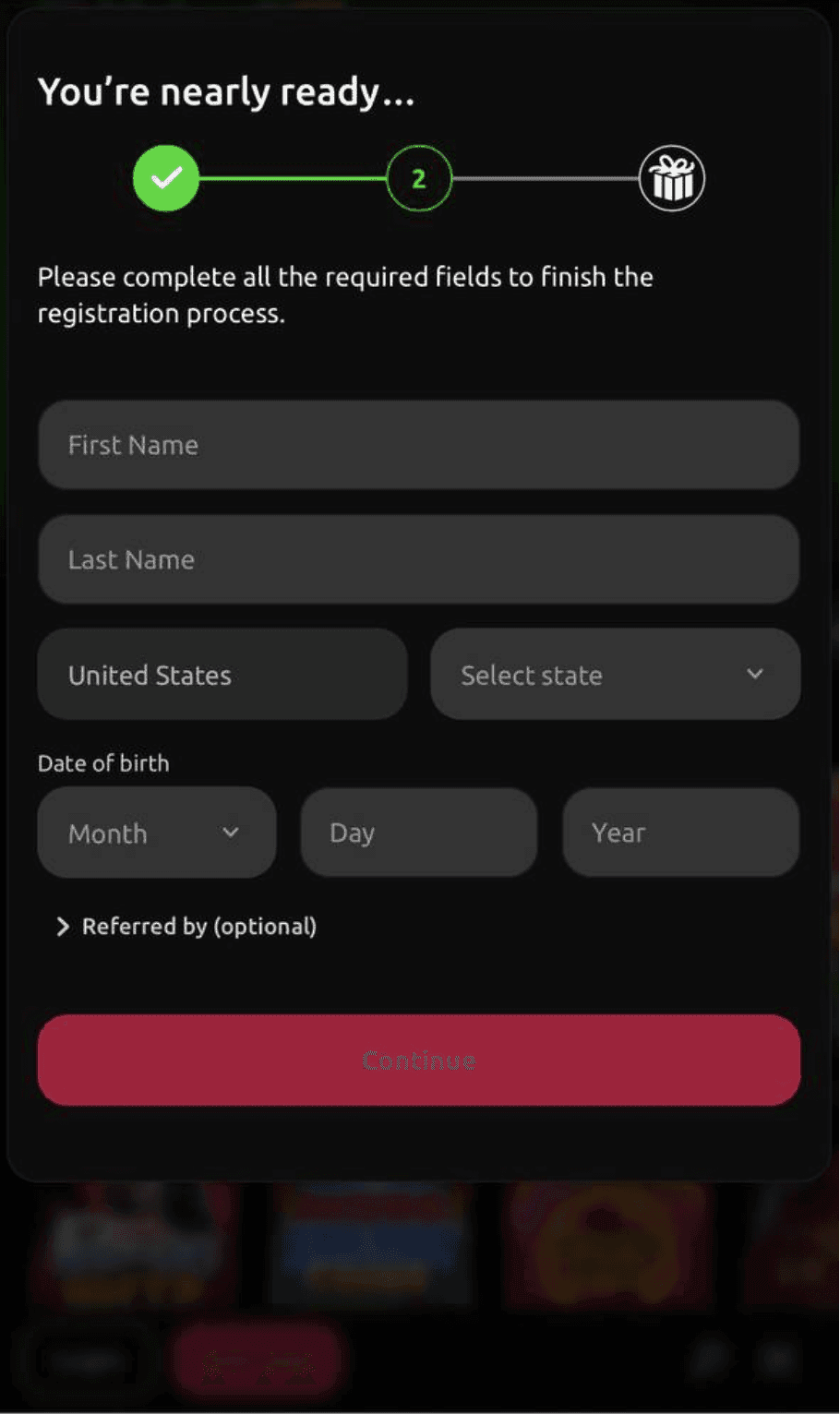The height and width of the screenshot is (1414, 840).
Task: Select the Day field under Date of birth
Action: pos(418,833)
